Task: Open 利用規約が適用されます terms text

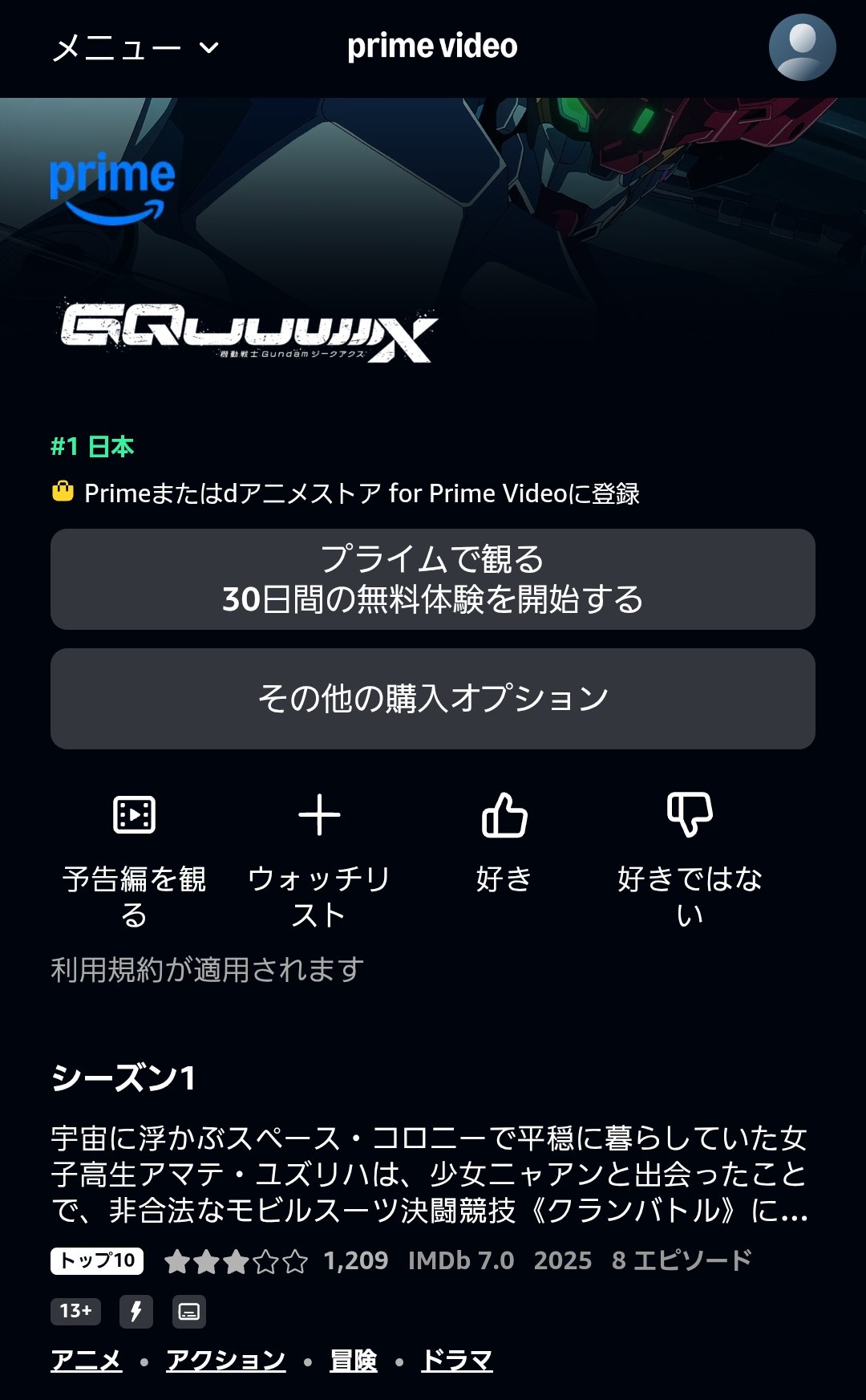Action: pos(208,970)
